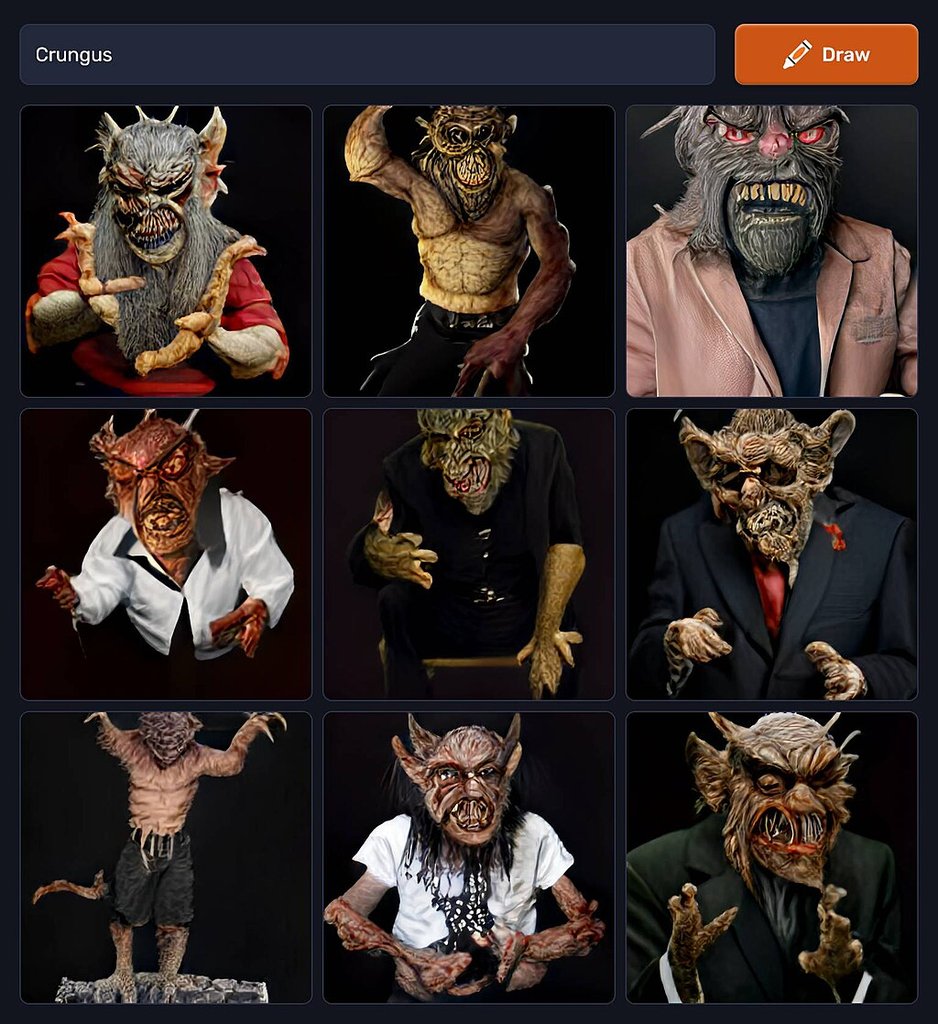Enlarge the red-faced creature in white shirt
The height and width of the screenshot is (1024, 938).
166,554
